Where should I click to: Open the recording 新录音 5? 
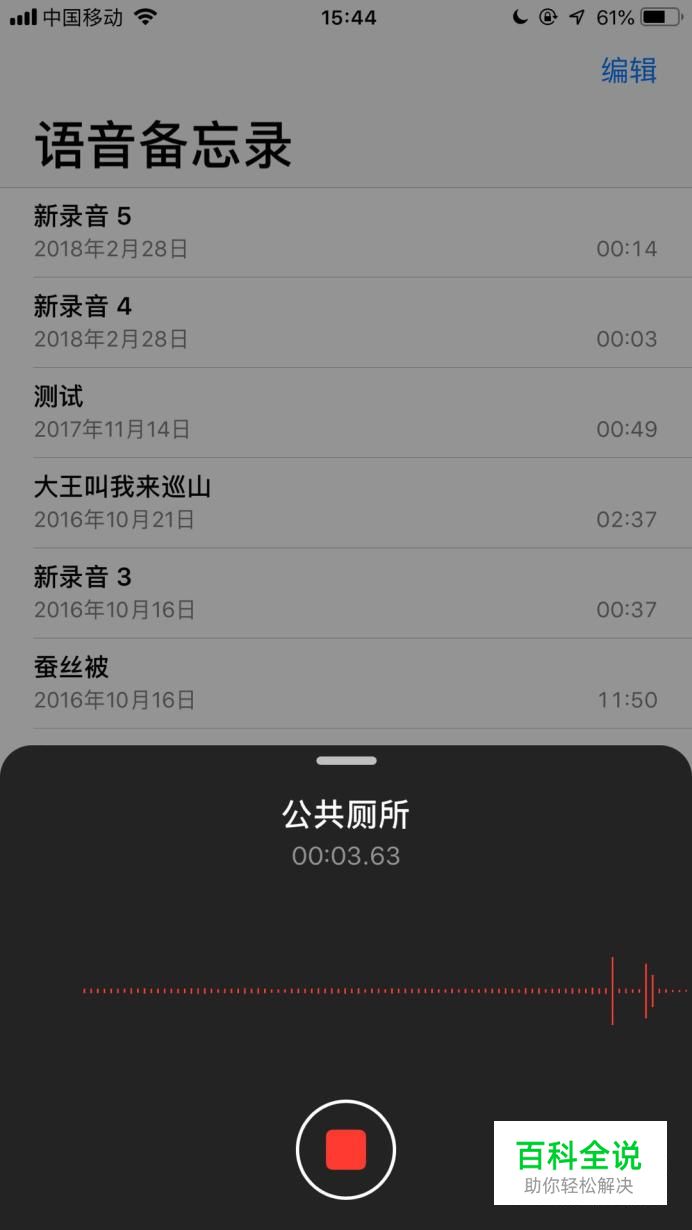[346, 233]
